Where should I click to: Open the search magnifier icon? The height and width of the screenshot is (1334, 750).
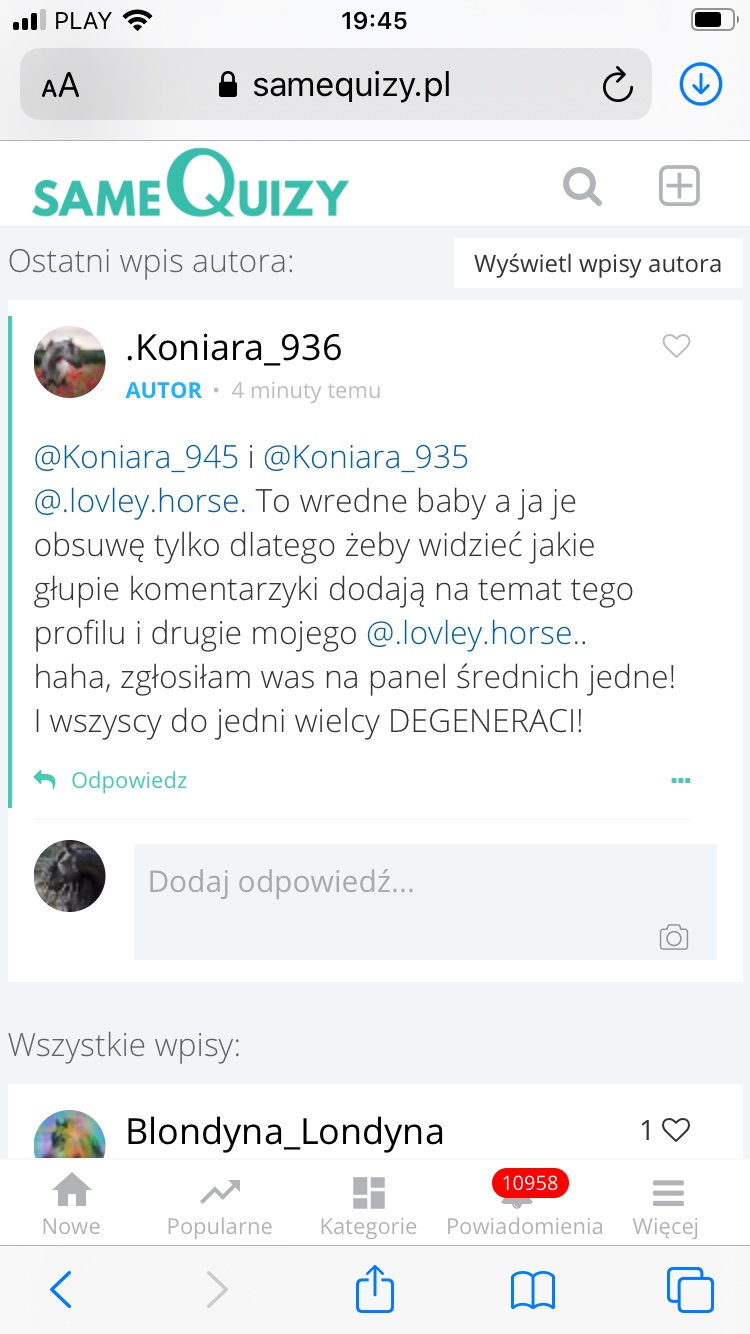(x=582, y=186)
